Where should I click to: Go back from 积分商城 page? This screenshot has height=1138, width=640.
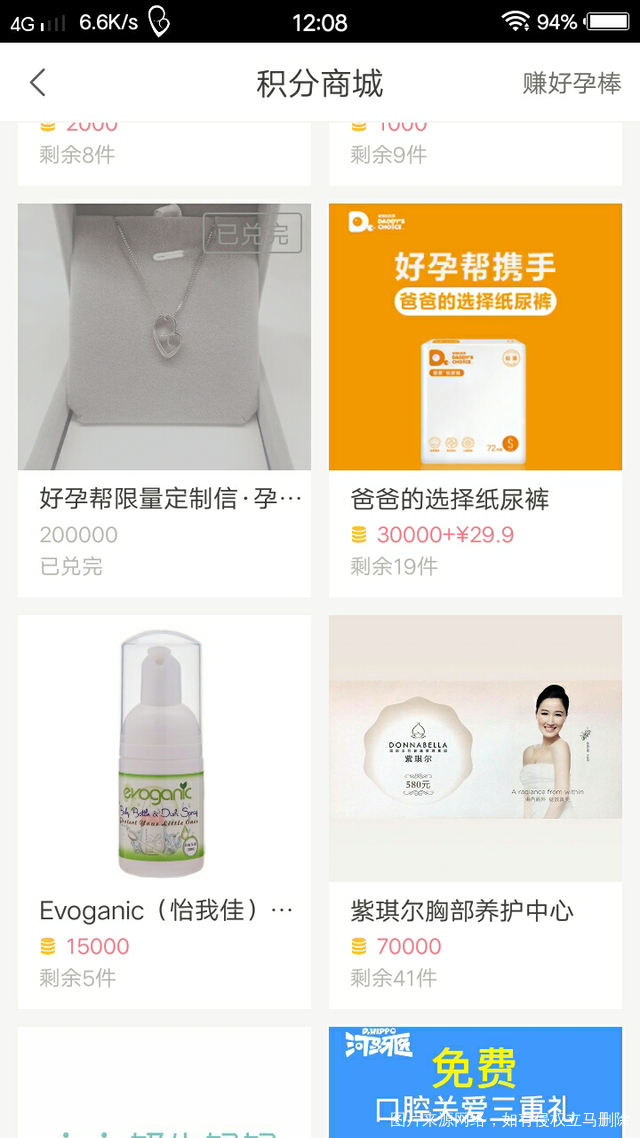click(x=38, y=83)
